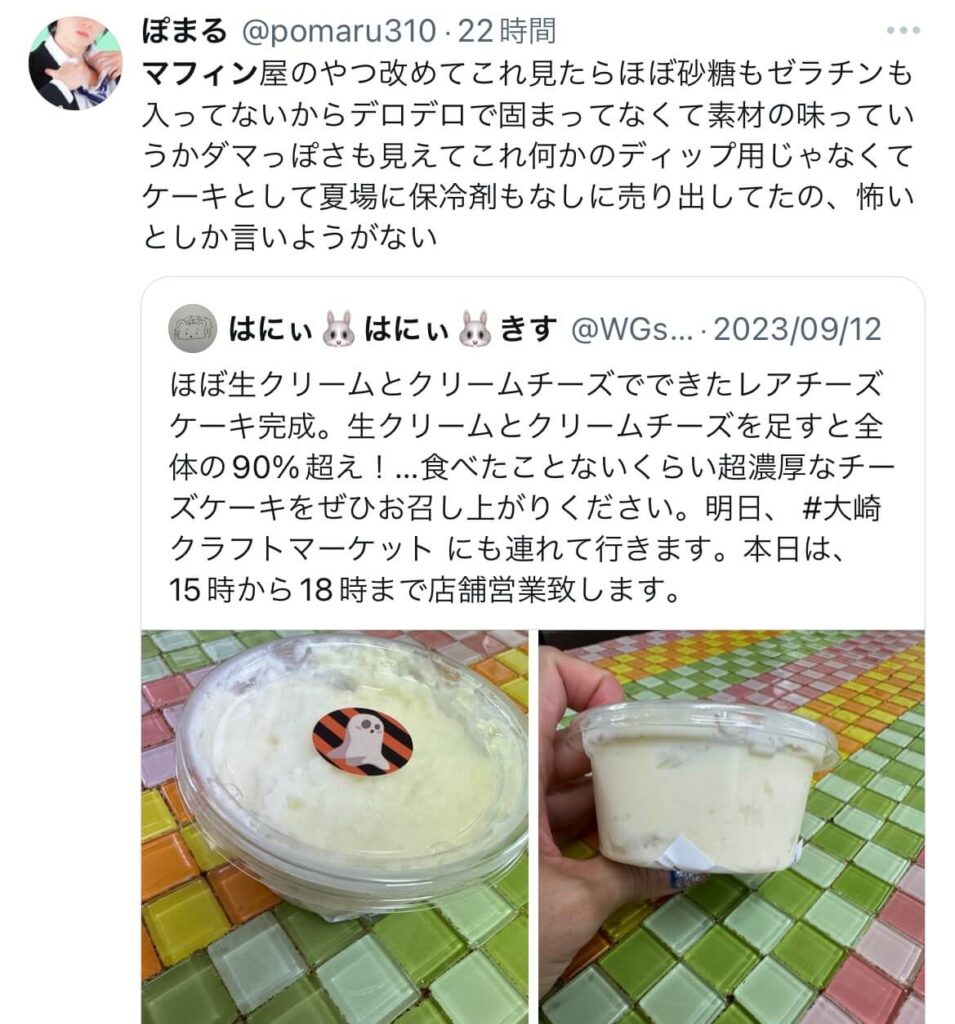Open pomaru310's profile avatar

75,62
